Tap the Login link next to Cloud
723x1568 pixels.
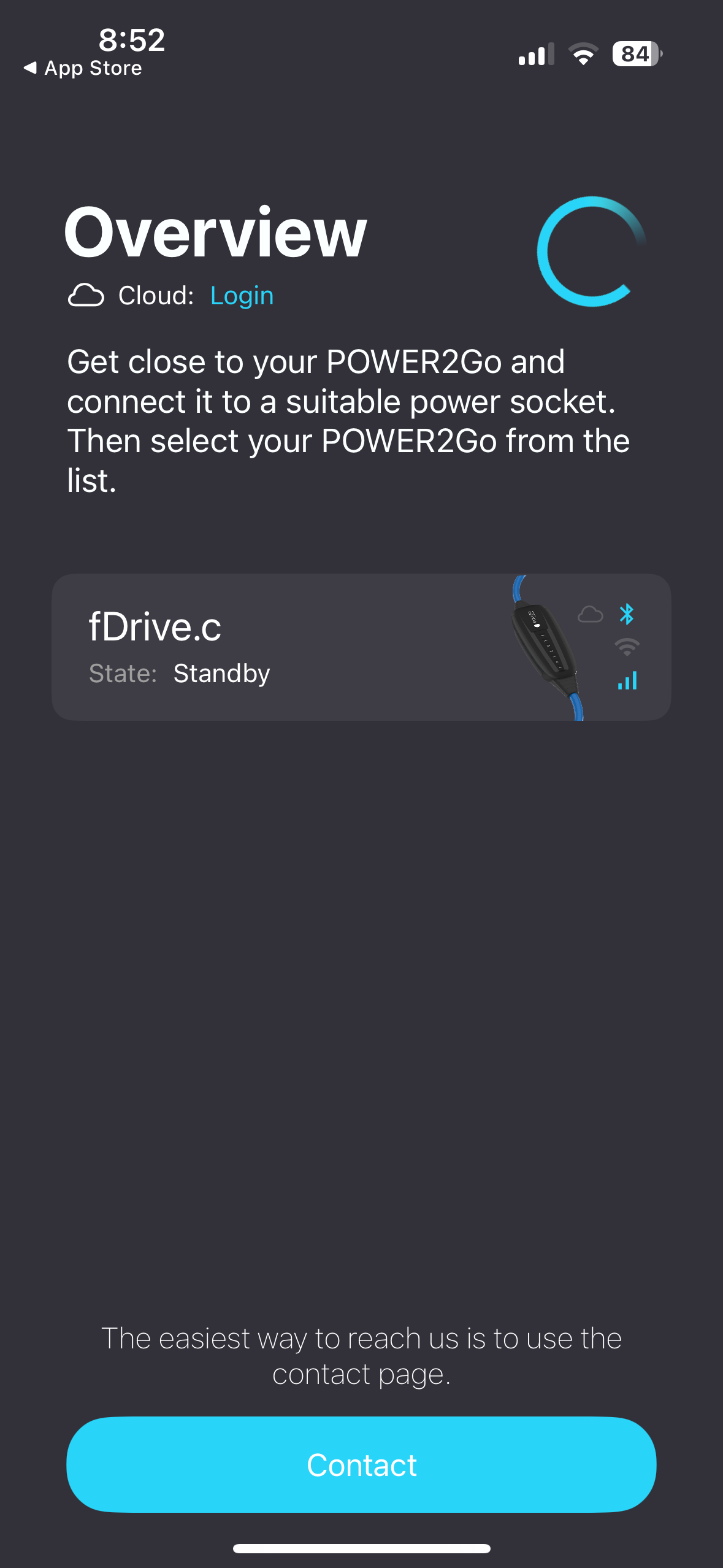[242, 295]
